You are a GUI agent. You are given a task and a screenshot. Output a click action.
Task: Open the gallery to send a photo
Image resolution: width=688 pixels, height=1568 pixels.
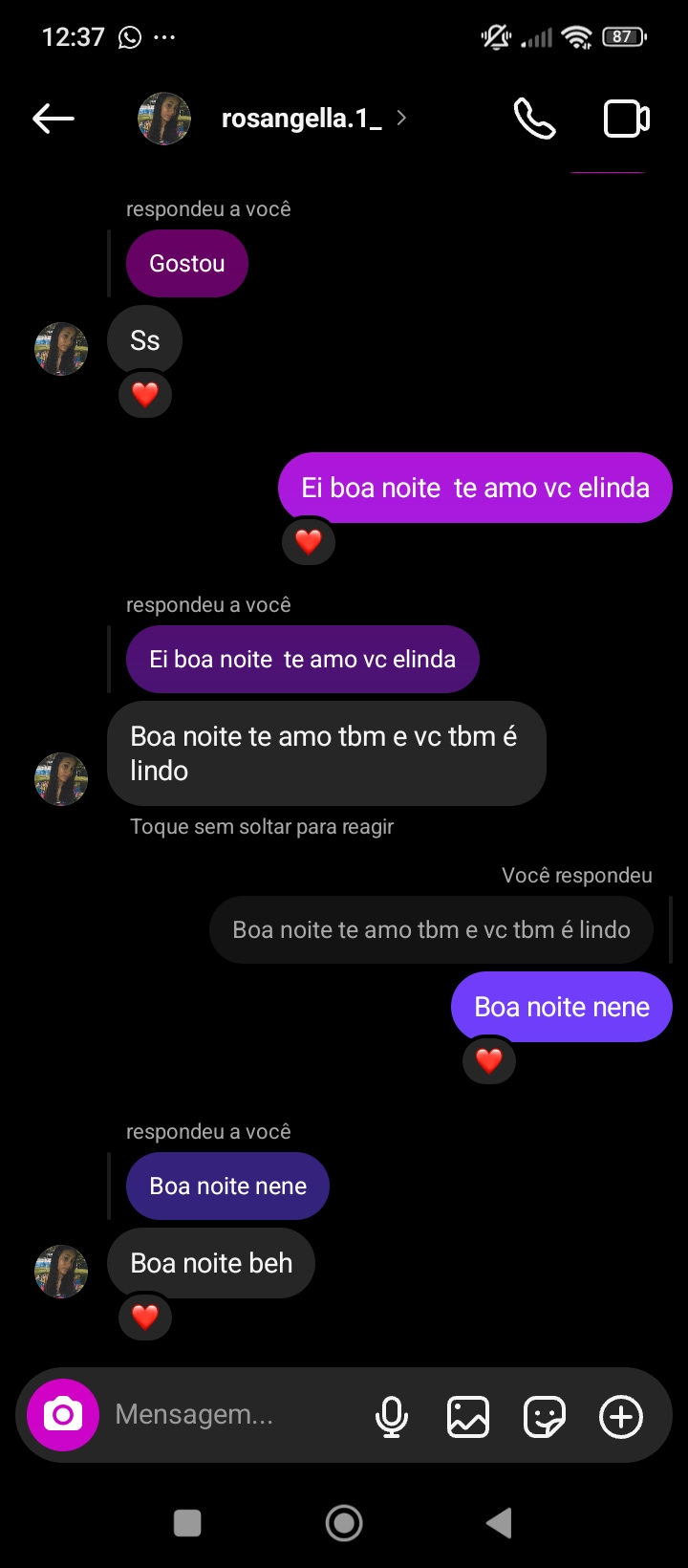point(468,1416)
